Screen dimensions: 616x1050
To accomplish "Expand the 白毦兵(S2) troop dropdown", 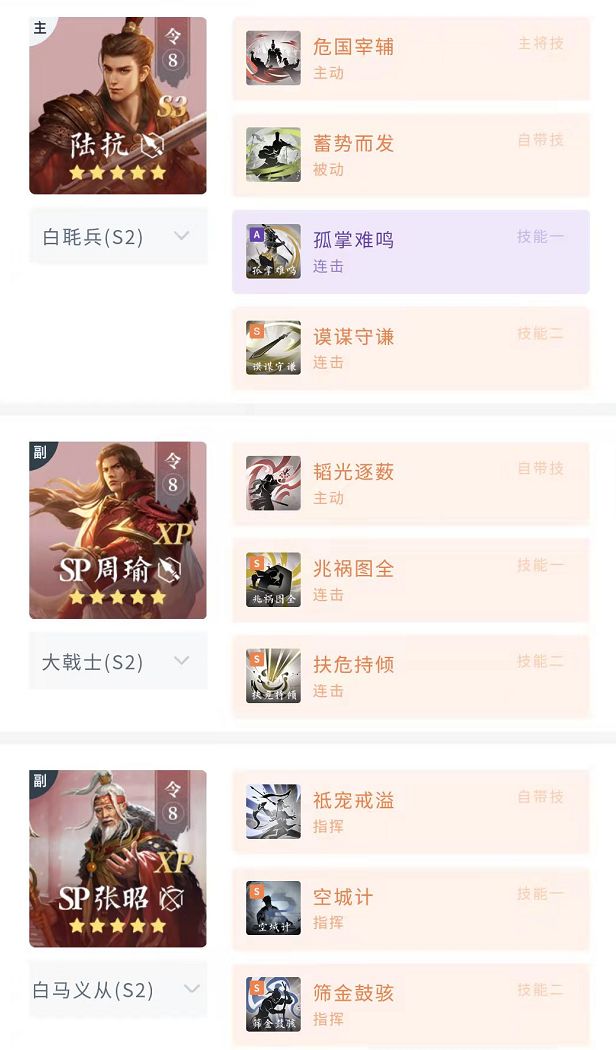I will [118, 237].
